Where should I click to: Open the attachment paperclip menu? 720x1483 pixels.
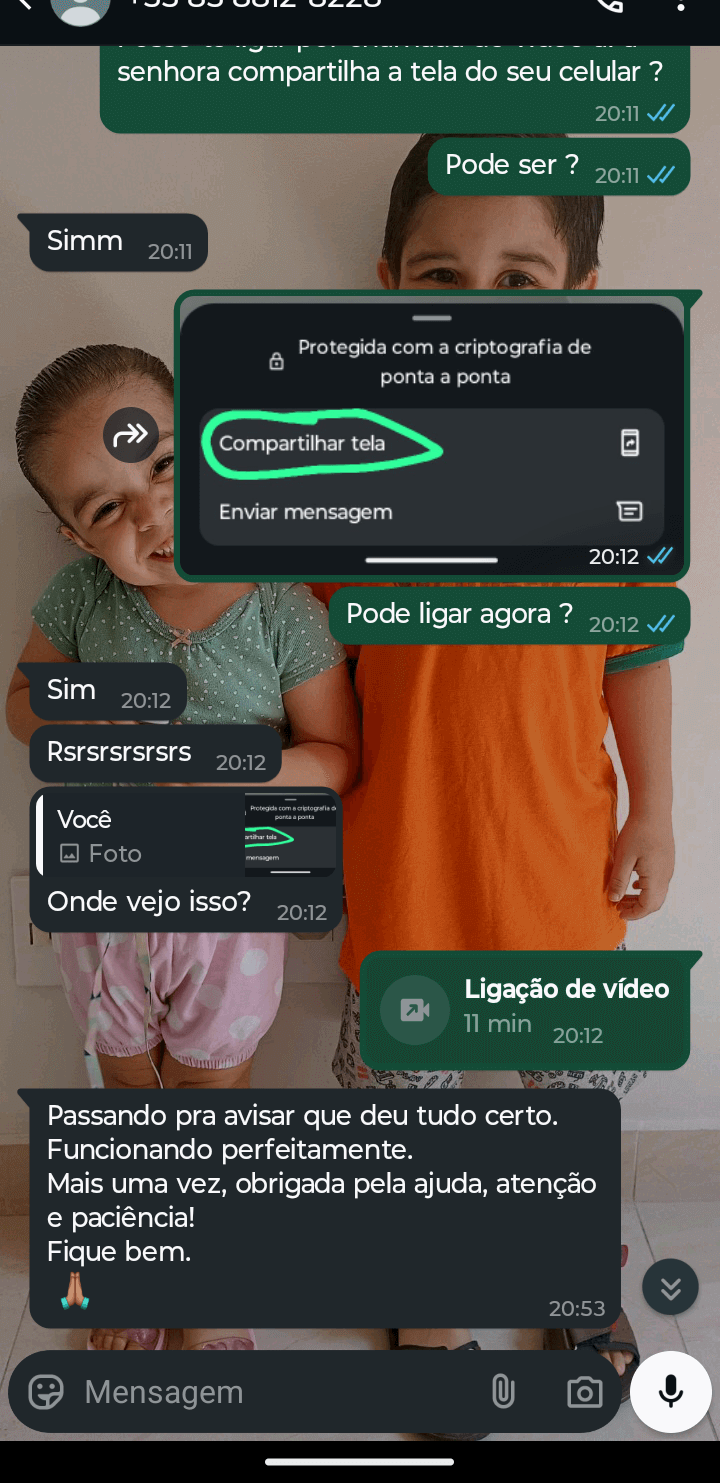tap(503, 1391)
